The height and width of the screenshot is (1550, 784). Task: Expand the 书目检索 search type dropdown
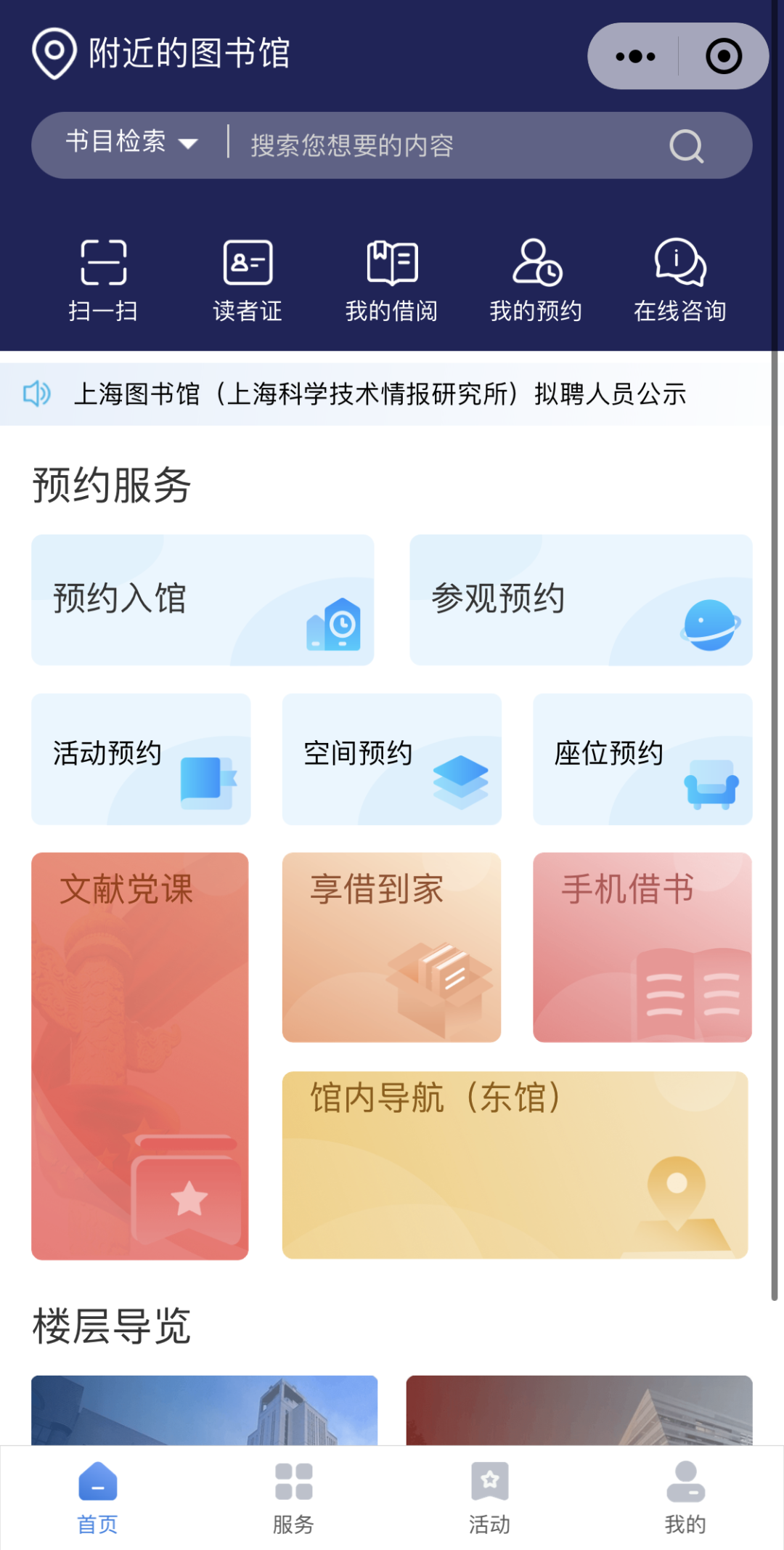point(131,142)
